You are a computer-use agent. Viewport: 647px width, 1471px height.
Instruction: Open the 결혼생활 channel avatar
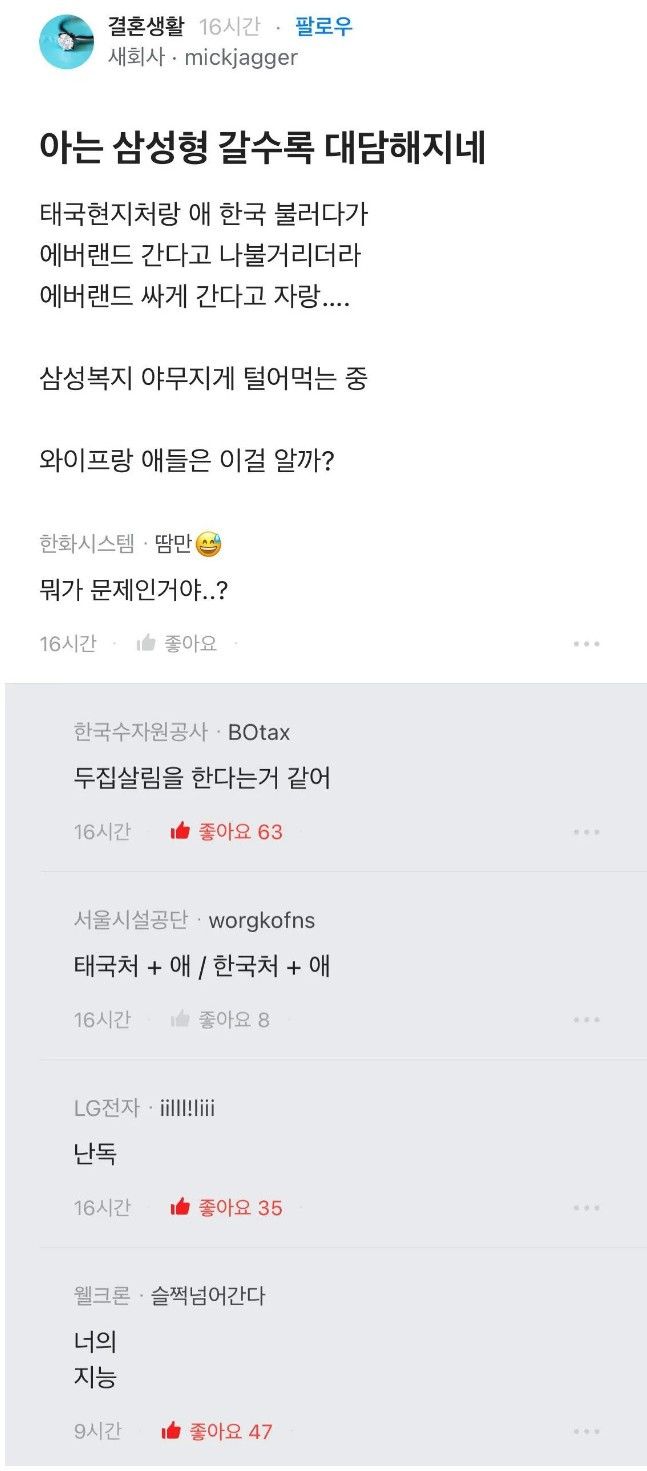tap(66, 42)
